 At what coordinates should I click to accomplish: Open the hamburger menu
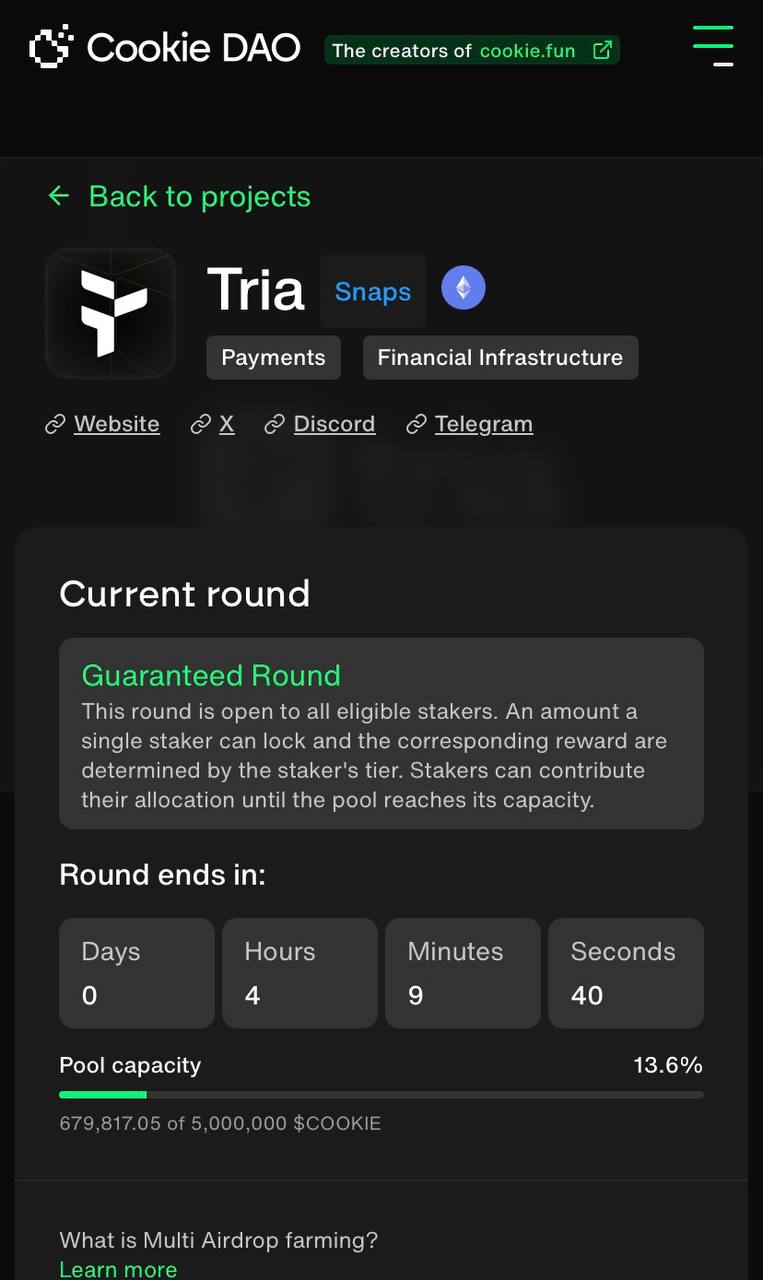[x=713, y=46]
